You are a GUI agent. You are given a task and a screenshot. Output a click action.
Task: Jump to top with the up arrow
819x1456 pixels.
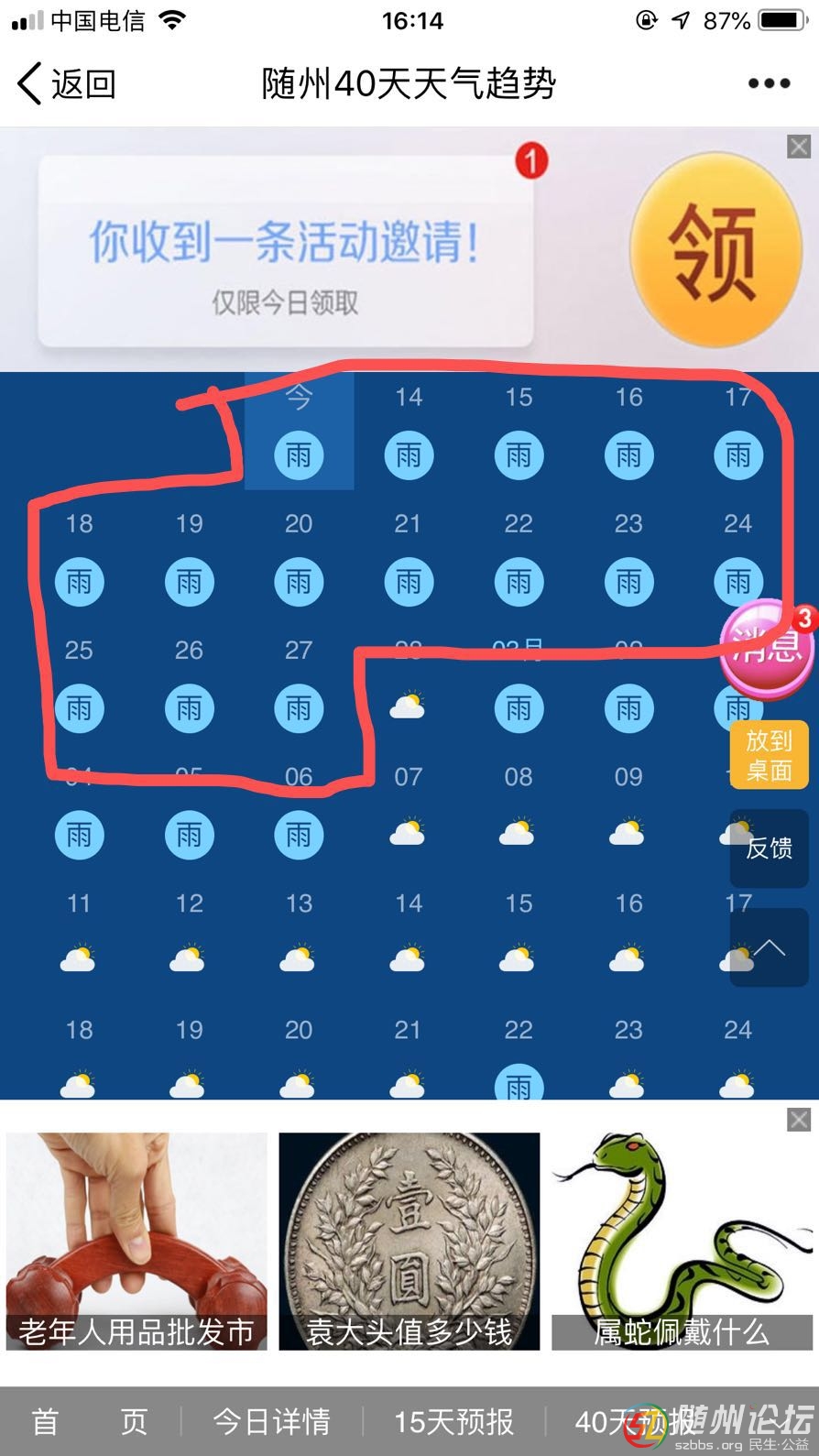click(x=769, y=948)
